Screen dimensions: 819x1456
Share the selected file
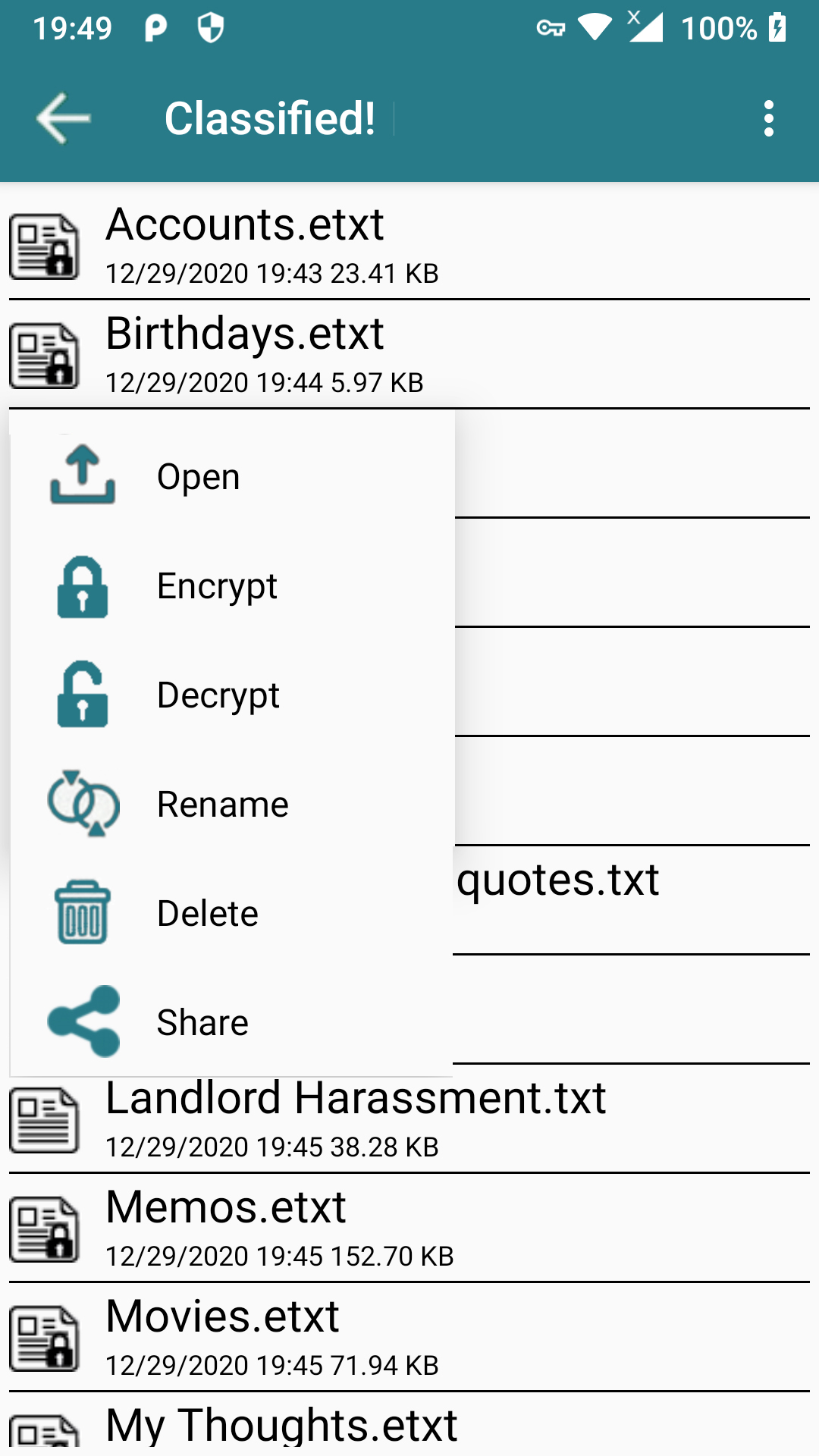pyautogui.click(x=202, y=1023)
